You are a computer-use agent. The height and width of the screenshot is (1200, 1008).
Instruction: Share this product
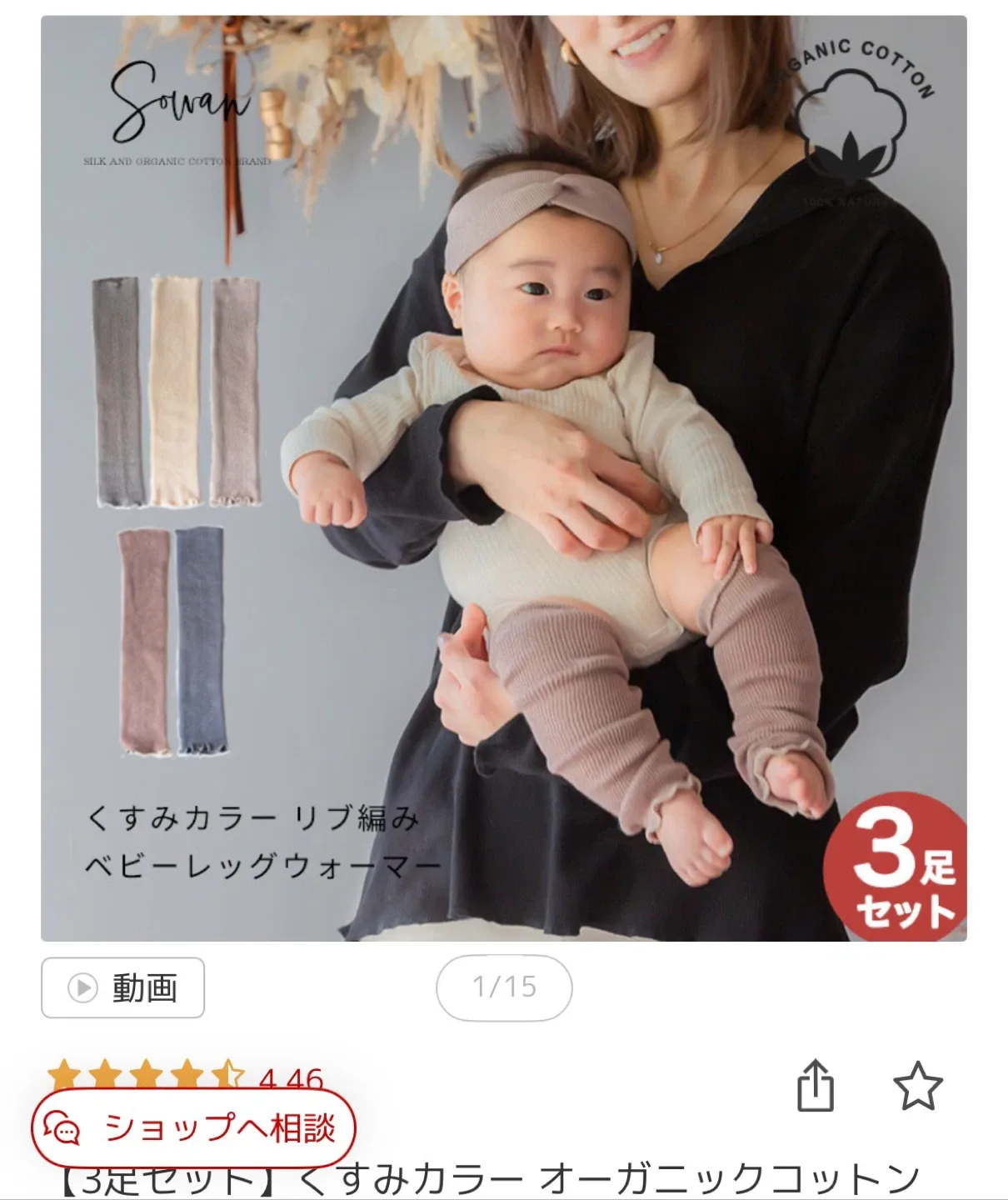point(815,1086)
